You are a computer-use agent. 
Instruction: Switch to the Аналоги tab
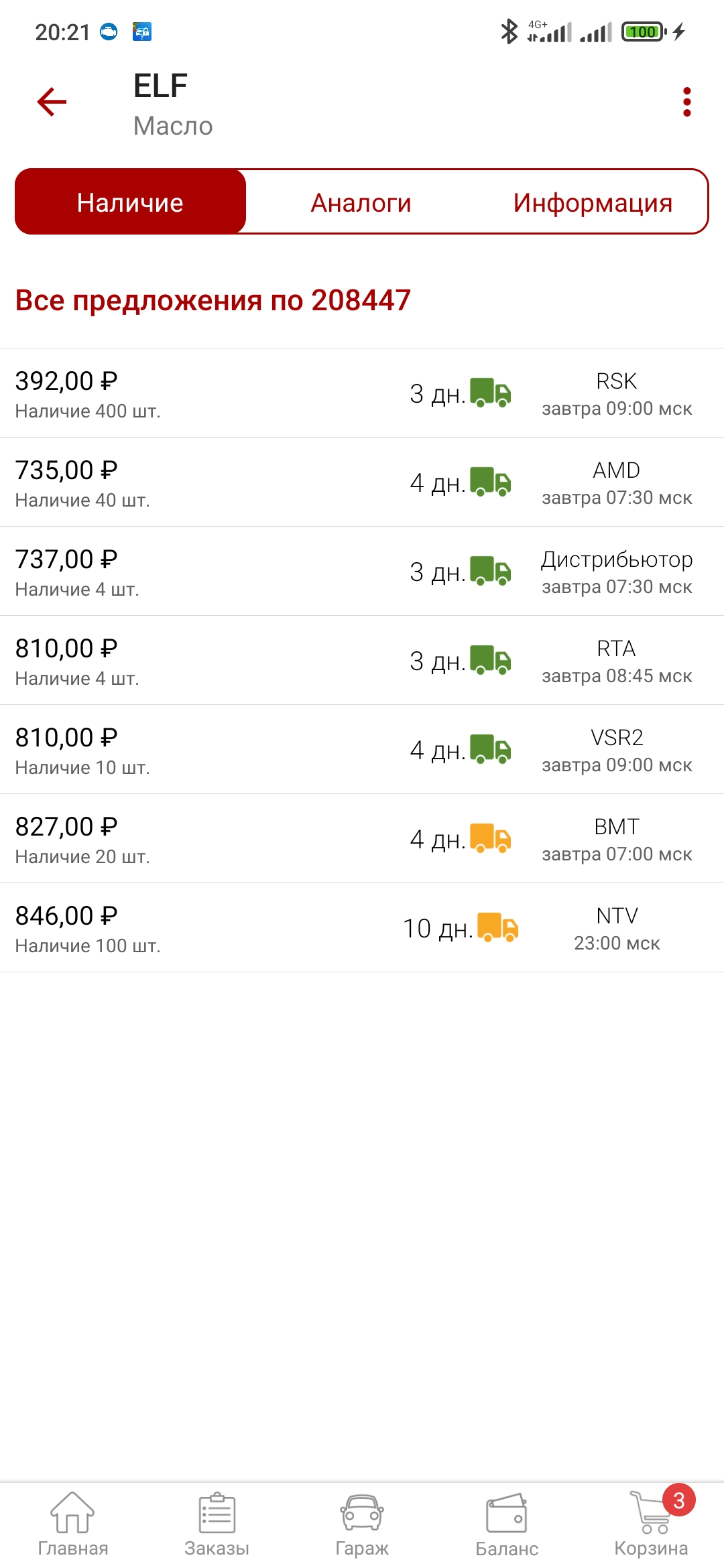coord(361,202)
